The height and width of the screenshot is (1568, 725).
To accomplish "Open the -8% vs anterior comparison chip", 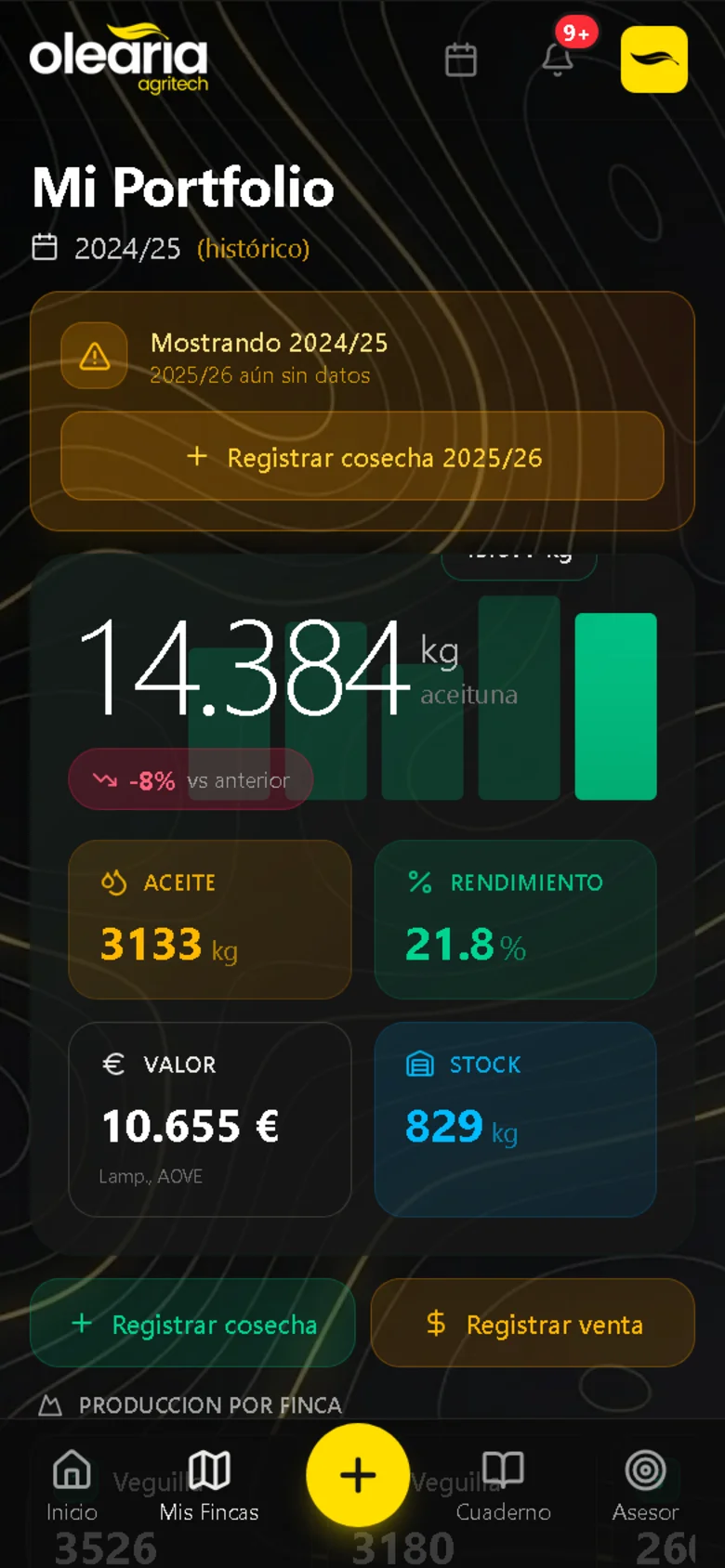I will pyautogui.click(x=191, y=779).
